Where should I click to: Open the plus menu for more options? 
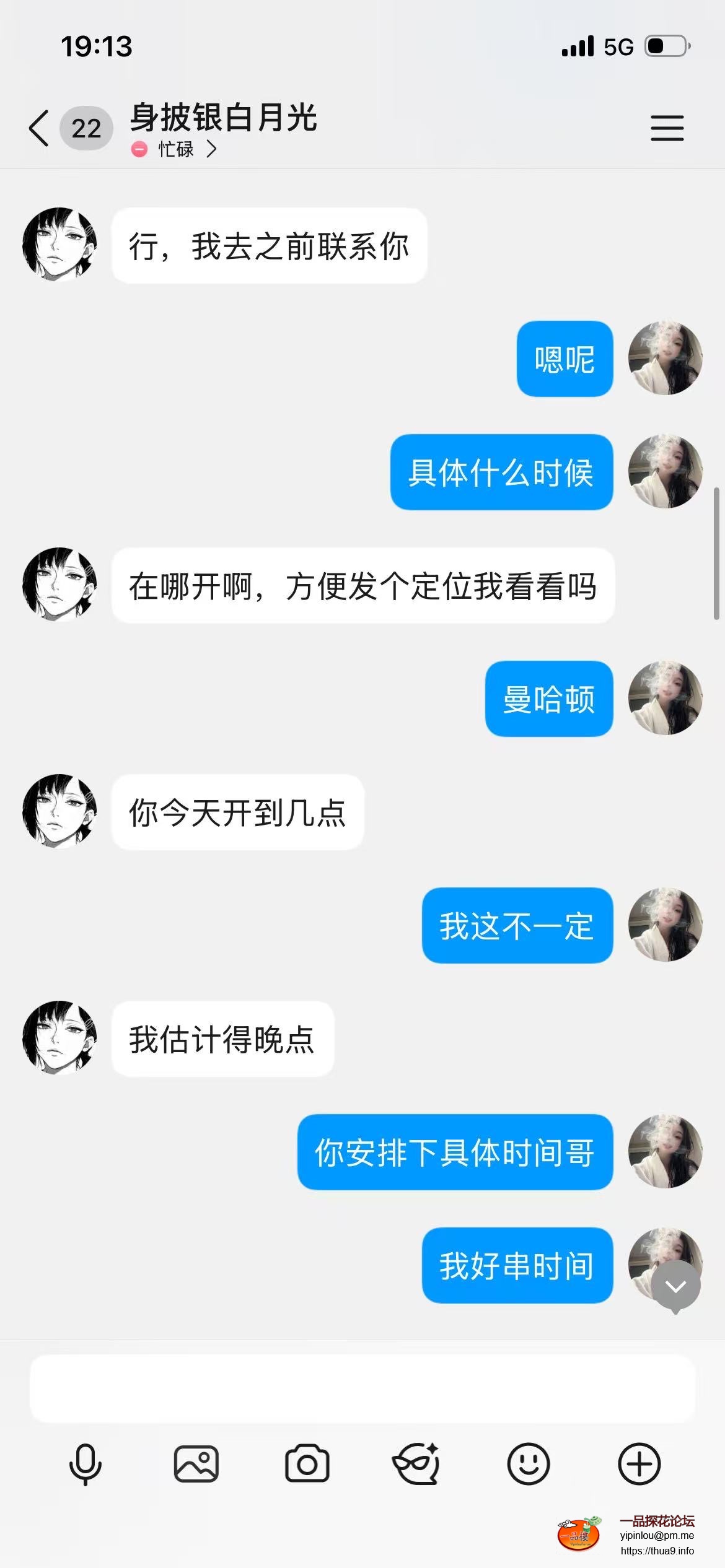[639, 1465]
